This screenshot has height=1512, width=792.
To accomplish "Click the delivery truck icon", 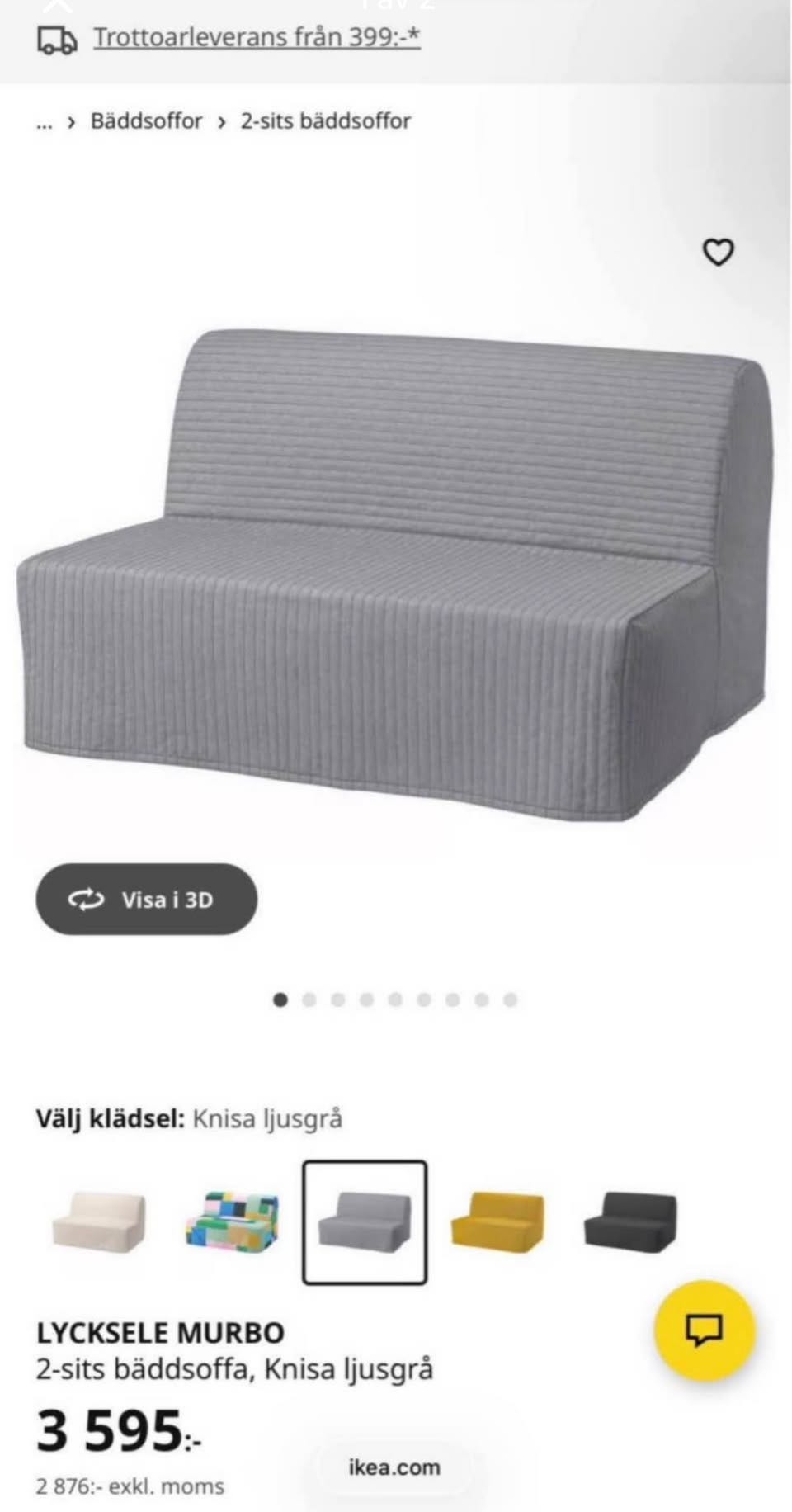I will (x=54, y=38).
